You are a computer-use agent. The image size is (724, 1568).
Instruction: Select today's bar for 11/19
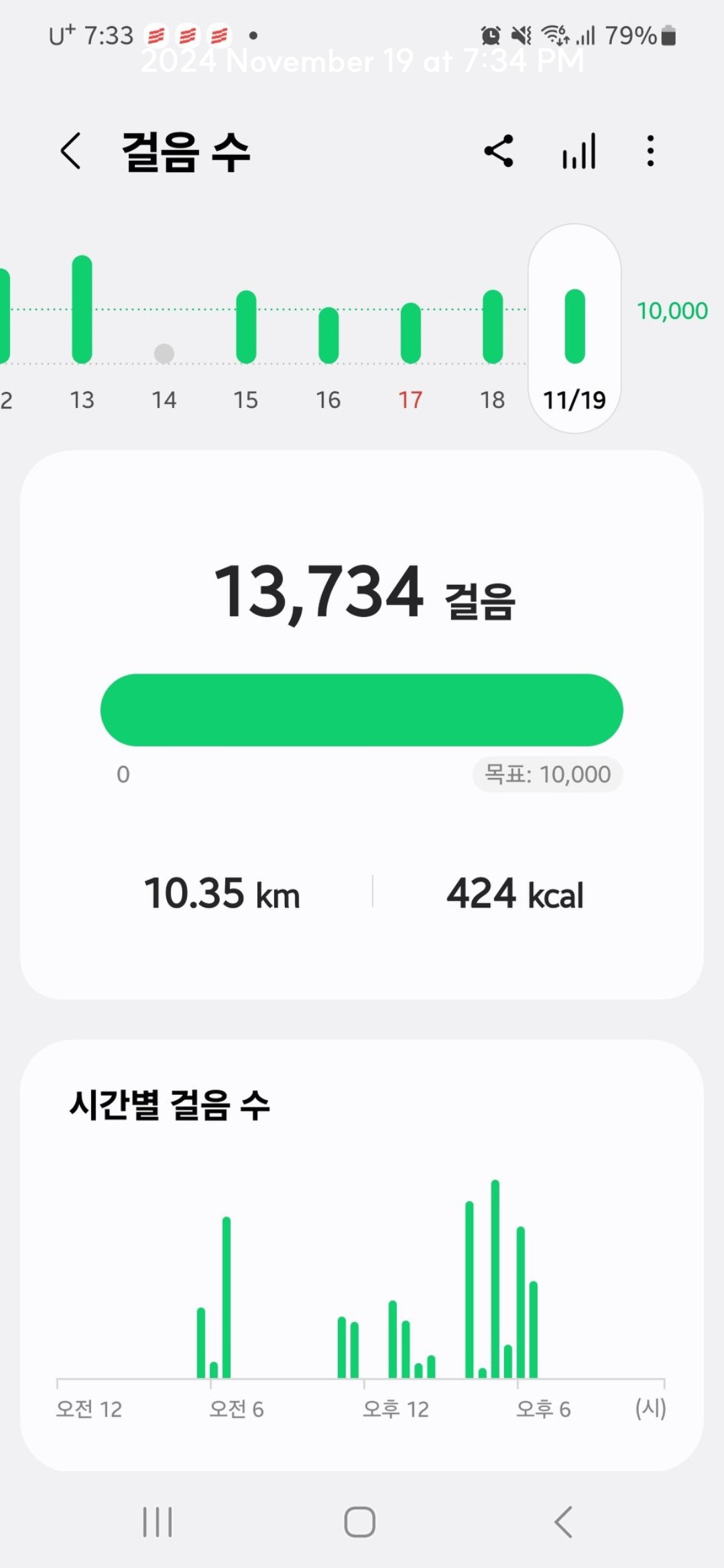pyautogui.click(x=575, y=327)
